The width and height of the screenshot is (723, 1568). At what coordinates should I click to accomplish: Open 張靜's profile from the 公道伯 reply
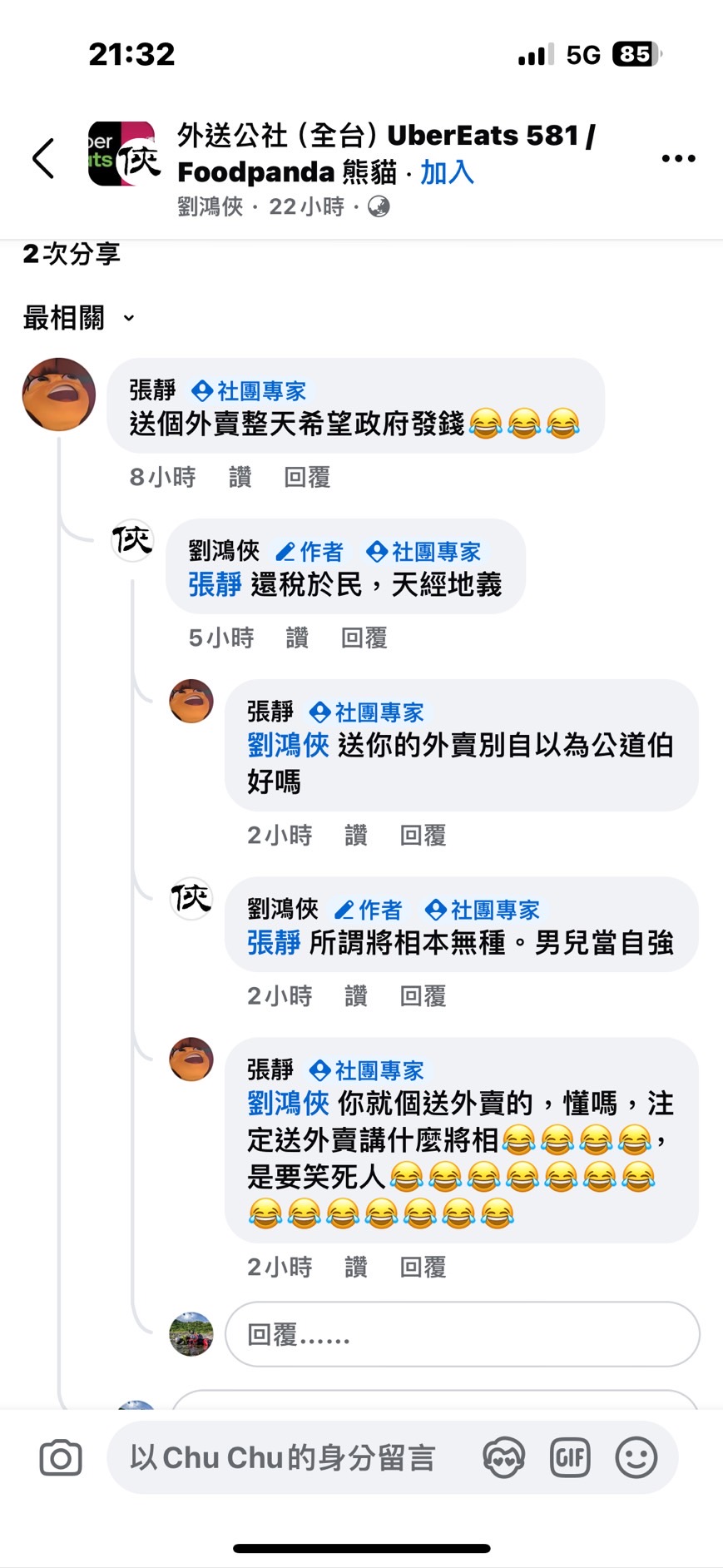[x=191, y=701]
